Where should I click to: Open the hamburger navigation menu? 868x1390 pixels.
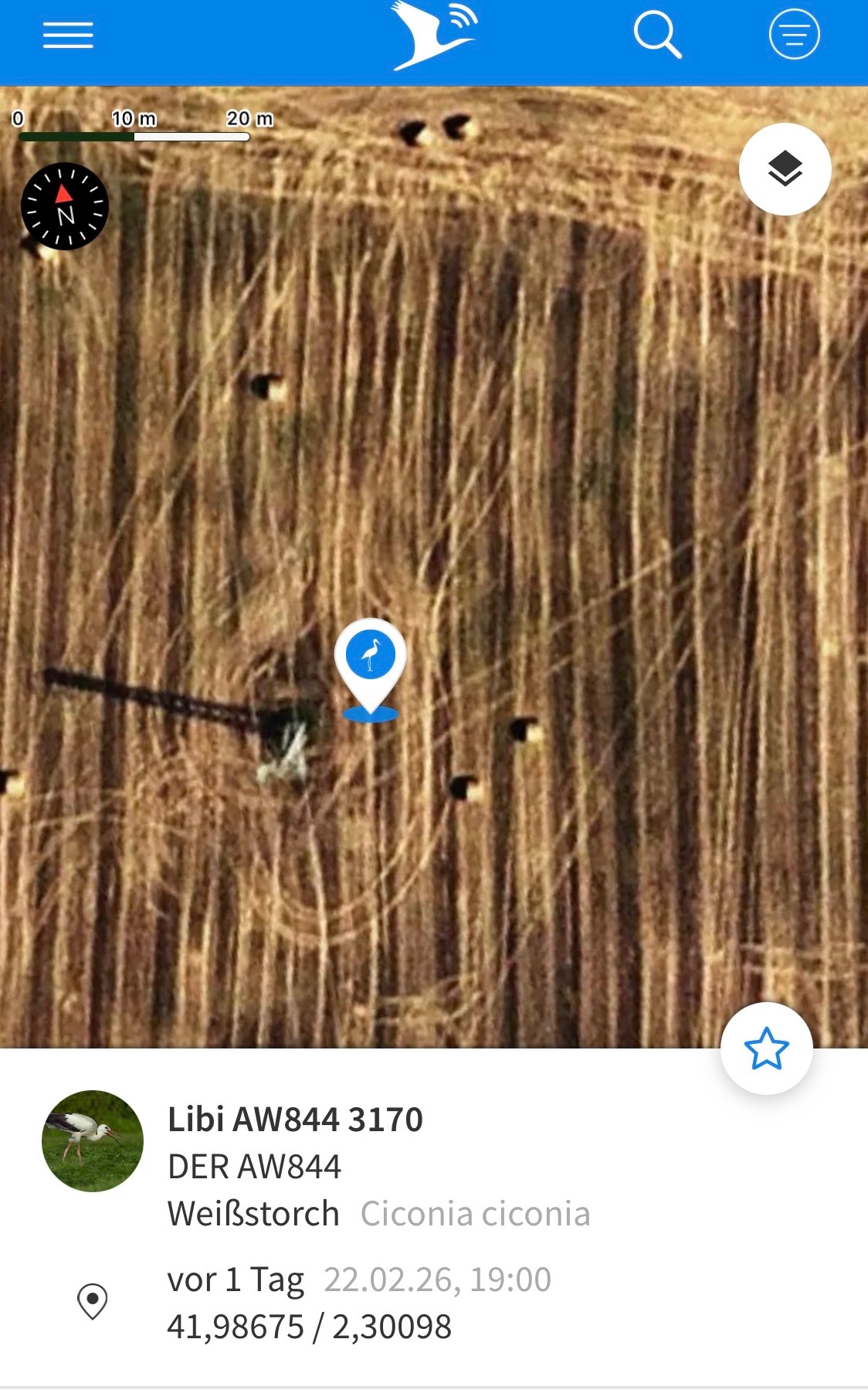(68, 36)
